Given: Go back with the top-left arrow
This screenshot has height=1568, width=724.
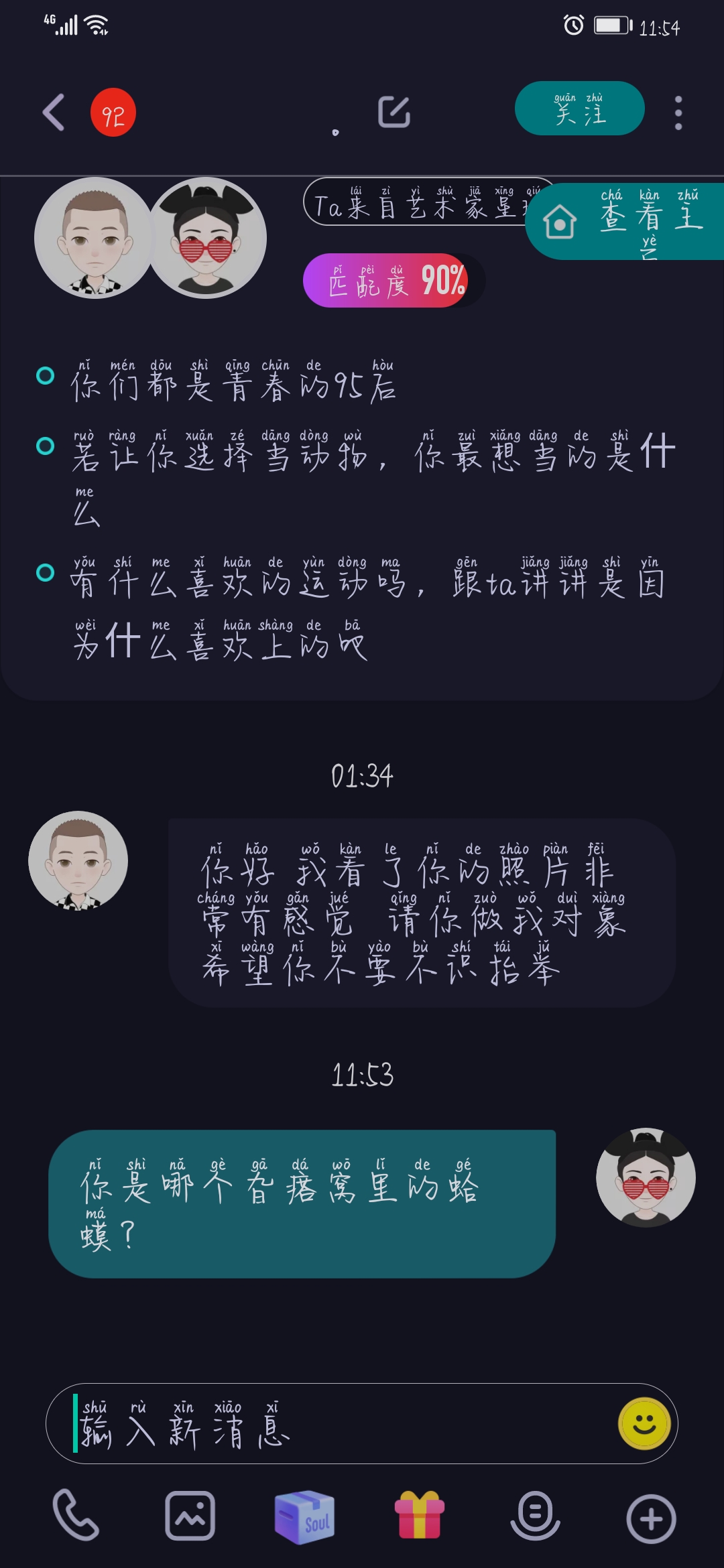Looking at the screenshot, I should (x=54, y=112).
